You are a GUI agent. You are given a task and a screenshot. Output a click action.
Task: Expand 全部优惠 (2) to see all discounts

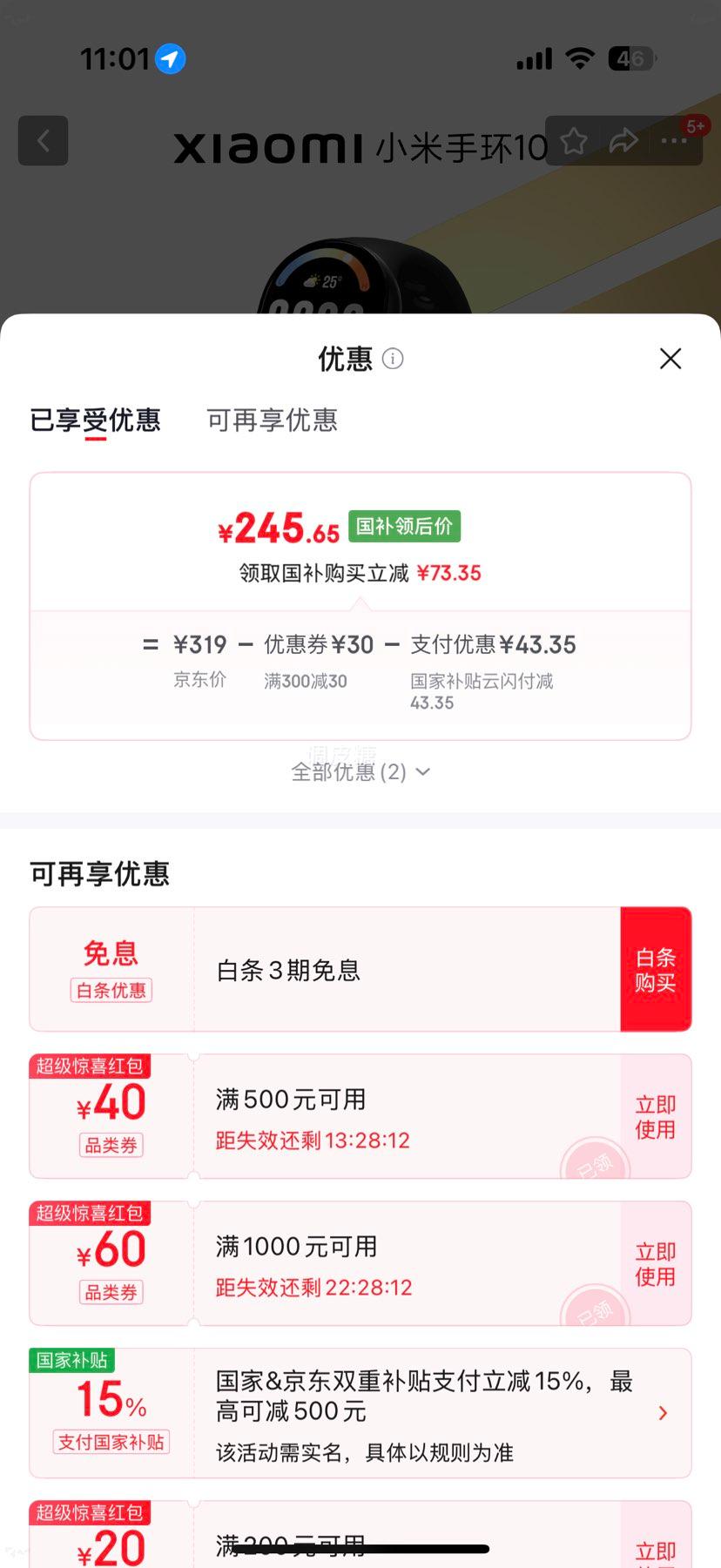point(360,771)
